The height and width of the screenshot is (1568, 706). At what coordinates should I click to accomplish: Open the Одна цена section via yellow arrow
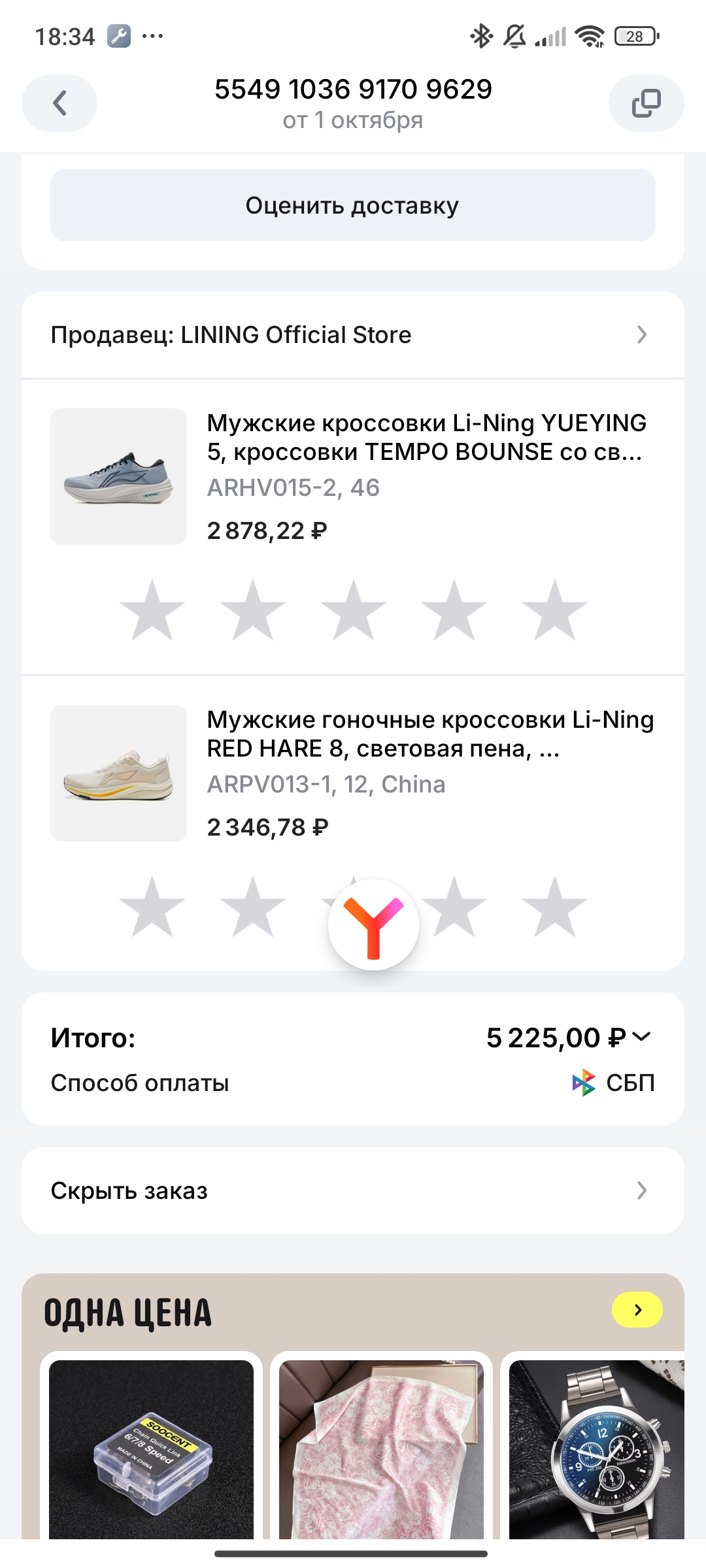pos(637,1310)
